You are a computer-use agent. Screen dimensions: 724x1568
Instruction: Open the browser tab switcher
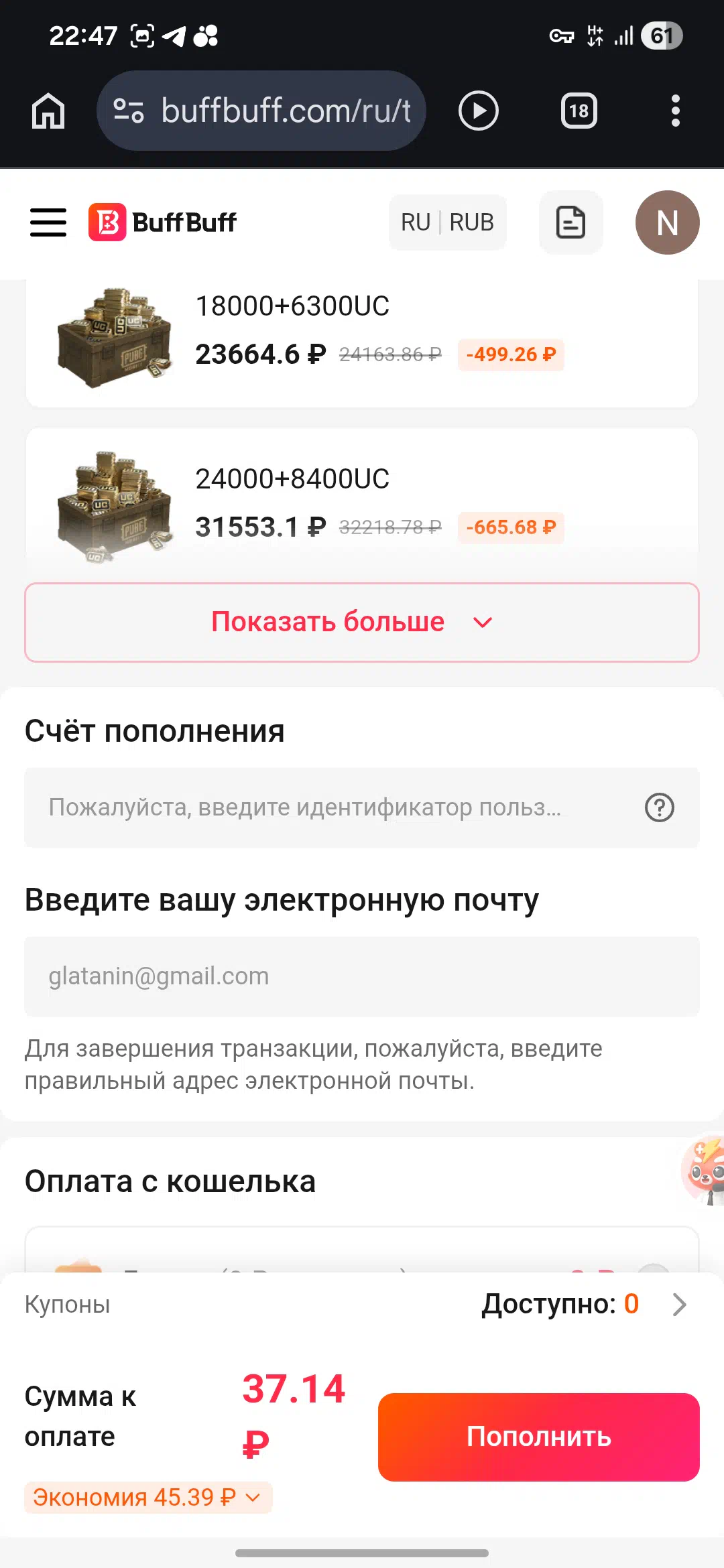[x=579, y=111]
